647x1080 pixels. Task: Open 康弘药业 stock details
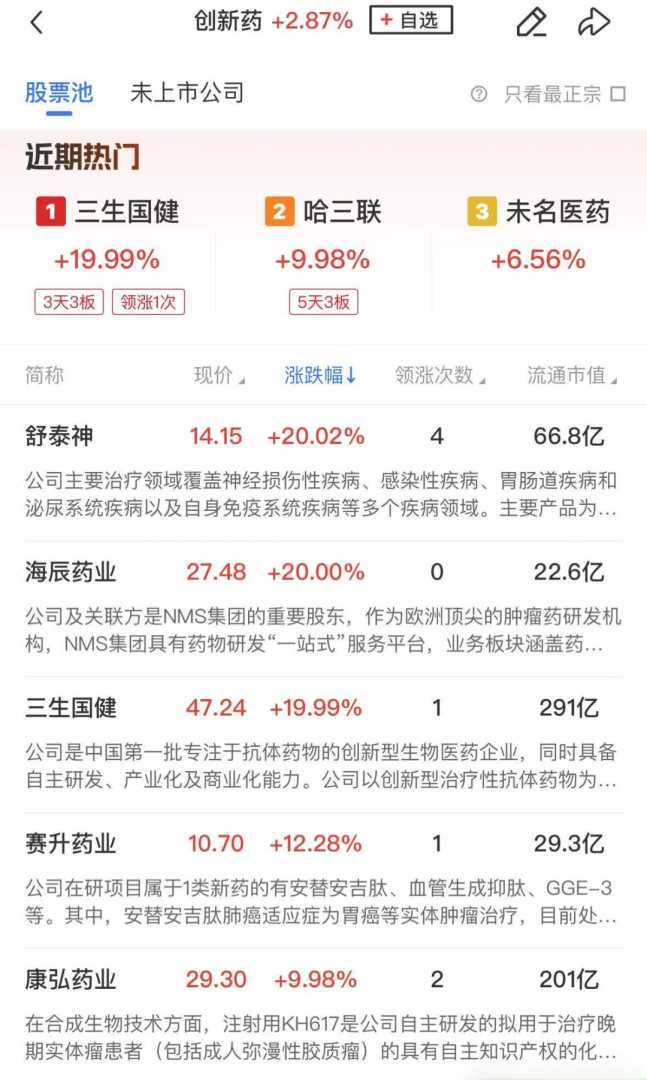(x=71, y=980)
